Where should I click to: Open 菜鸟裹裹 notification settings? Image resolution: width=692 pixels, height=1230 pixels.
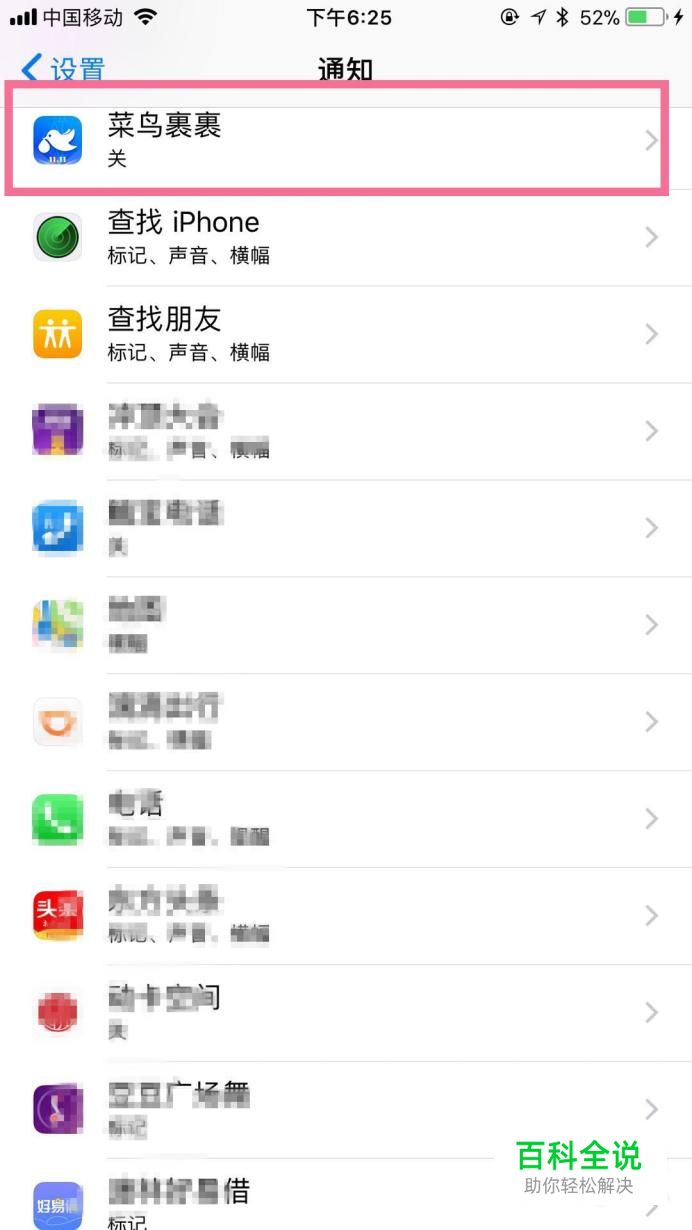346,141
